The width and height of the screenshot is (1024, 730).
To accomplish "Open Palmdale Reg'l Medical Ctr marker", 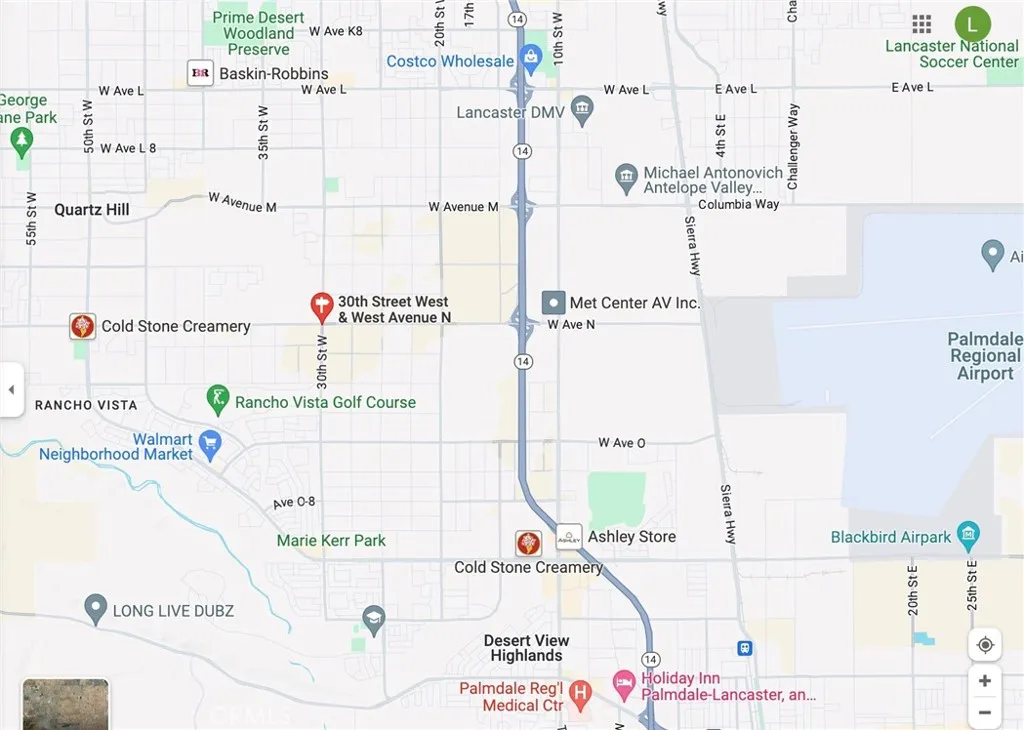I will tap(580, 692).
